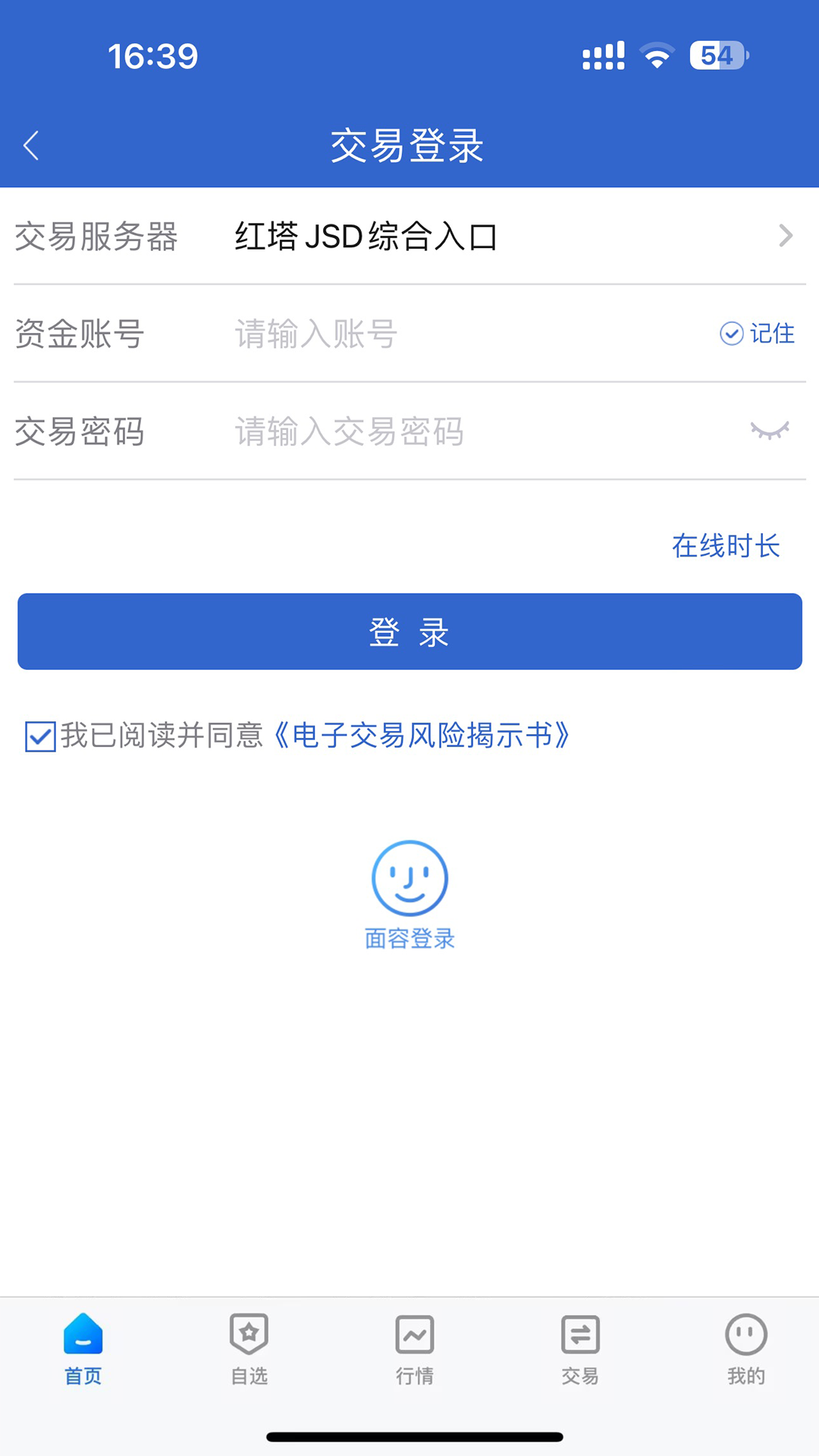Switch to the 交易 bottom tab
Screen dimensions: 819x1456
click(579, 1350)
